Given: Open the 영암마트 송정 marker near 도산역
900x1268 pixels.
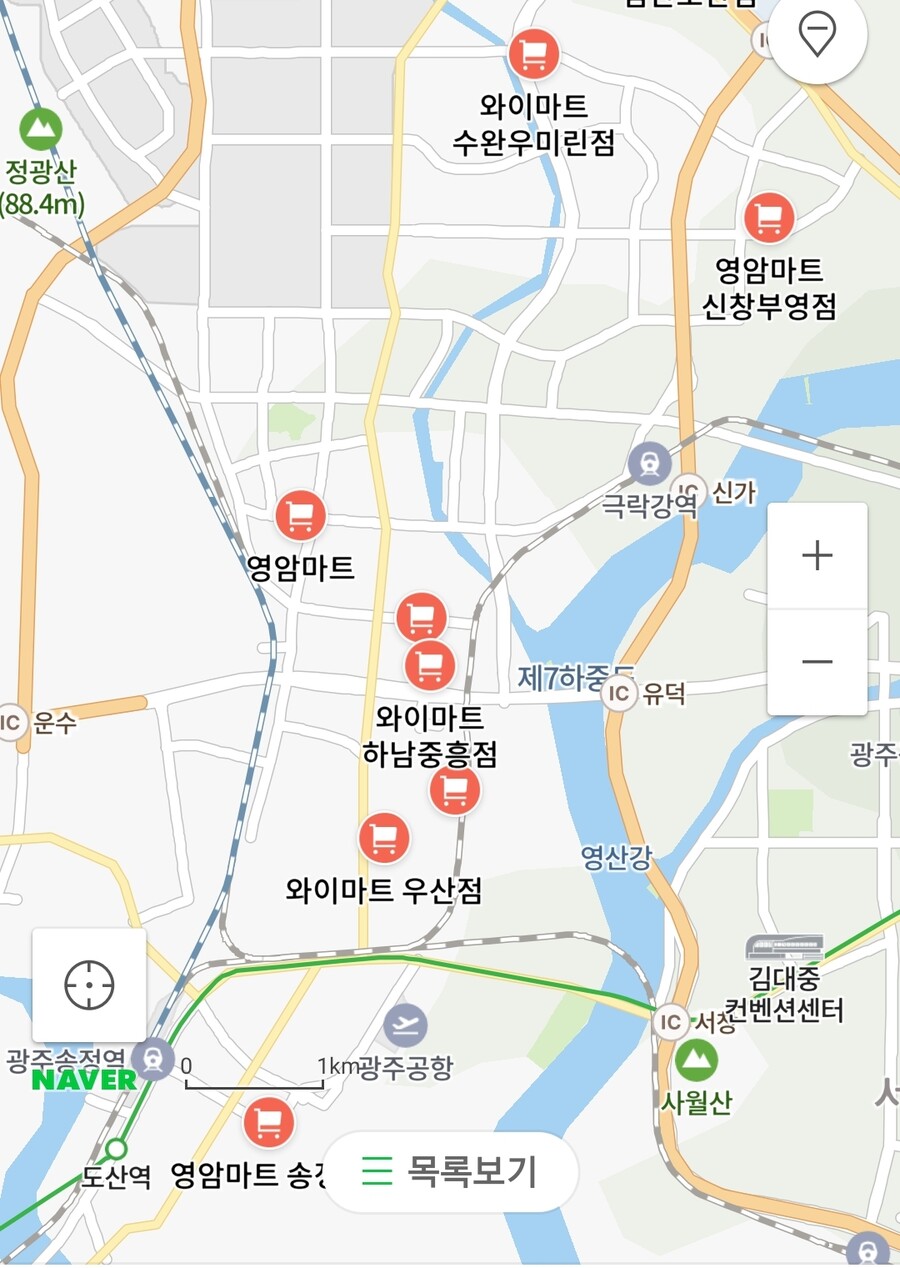Looking at the screenshot, I should (x=269, y=1122).
